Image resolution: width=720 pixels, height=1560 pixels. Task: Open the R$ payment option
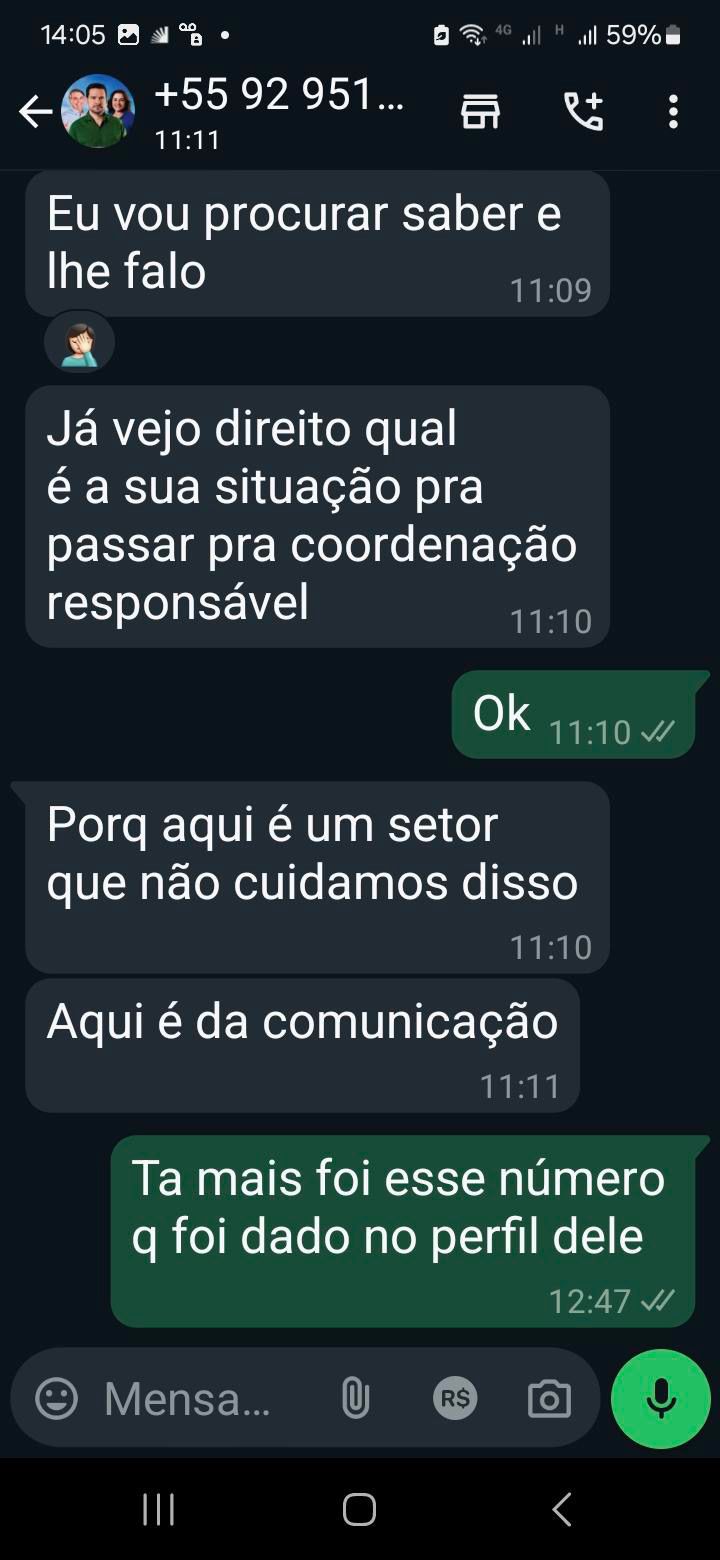point(455,1398)
